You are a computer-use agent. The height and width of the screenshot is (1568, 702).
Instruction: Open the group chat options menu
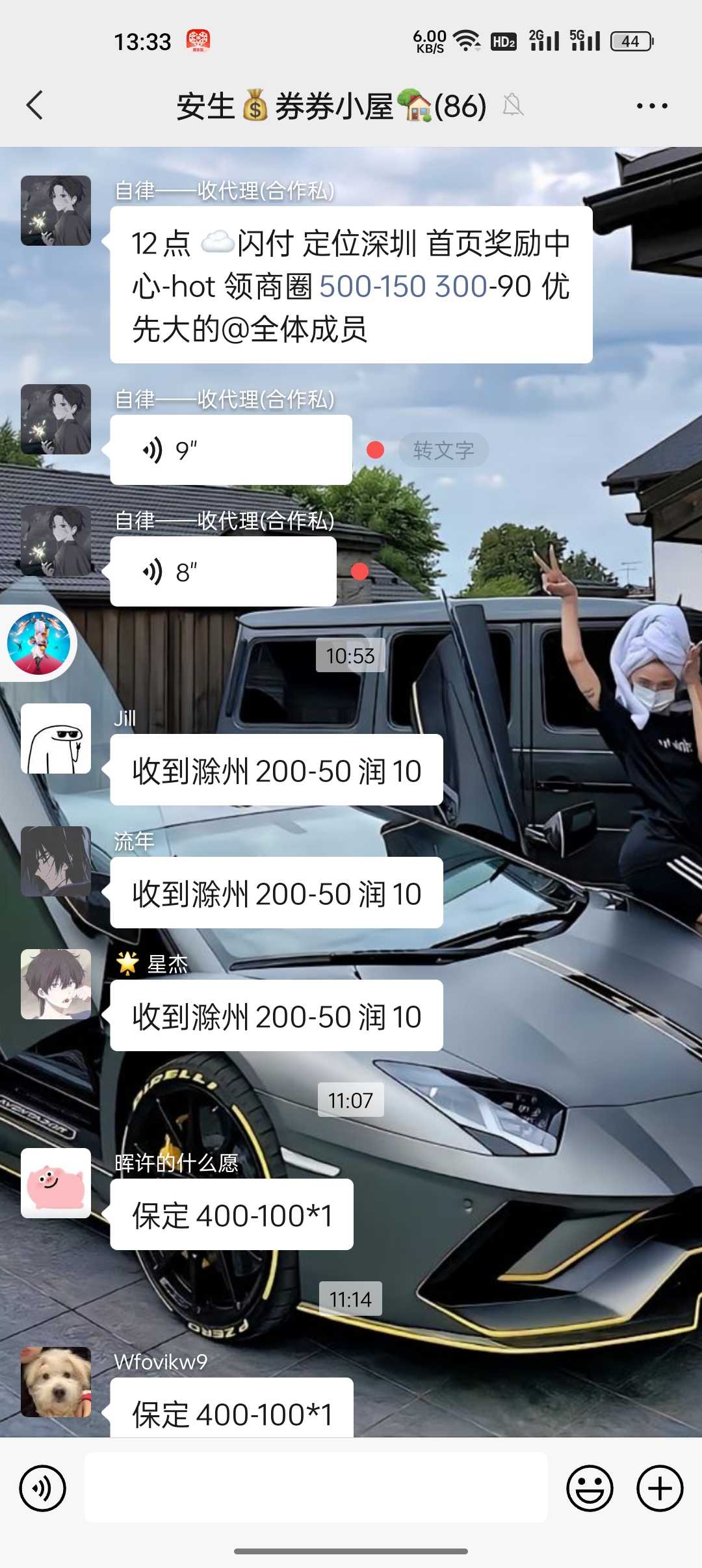coord(651,106)
